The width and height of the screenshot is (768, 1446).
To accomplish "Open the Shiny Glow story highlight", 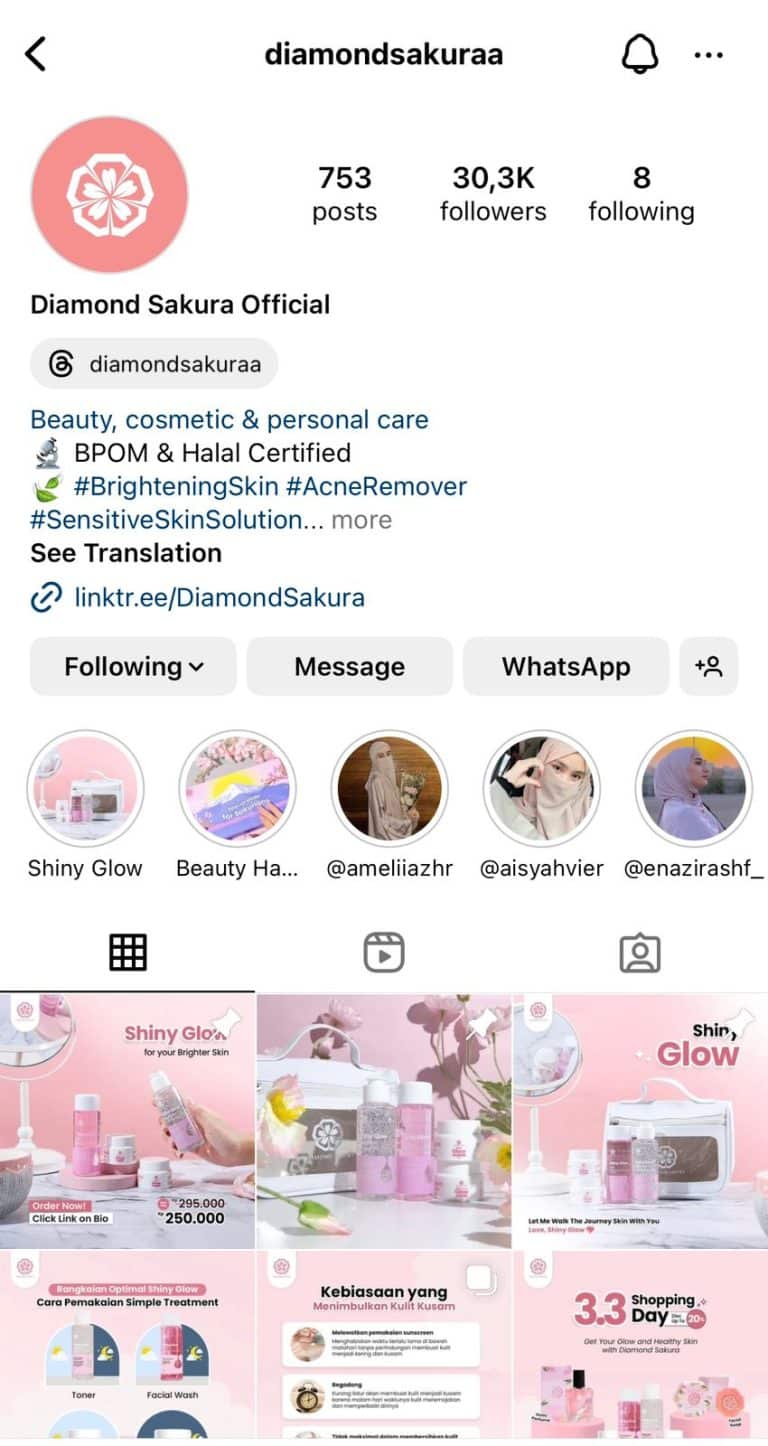I will click(85, 789).
